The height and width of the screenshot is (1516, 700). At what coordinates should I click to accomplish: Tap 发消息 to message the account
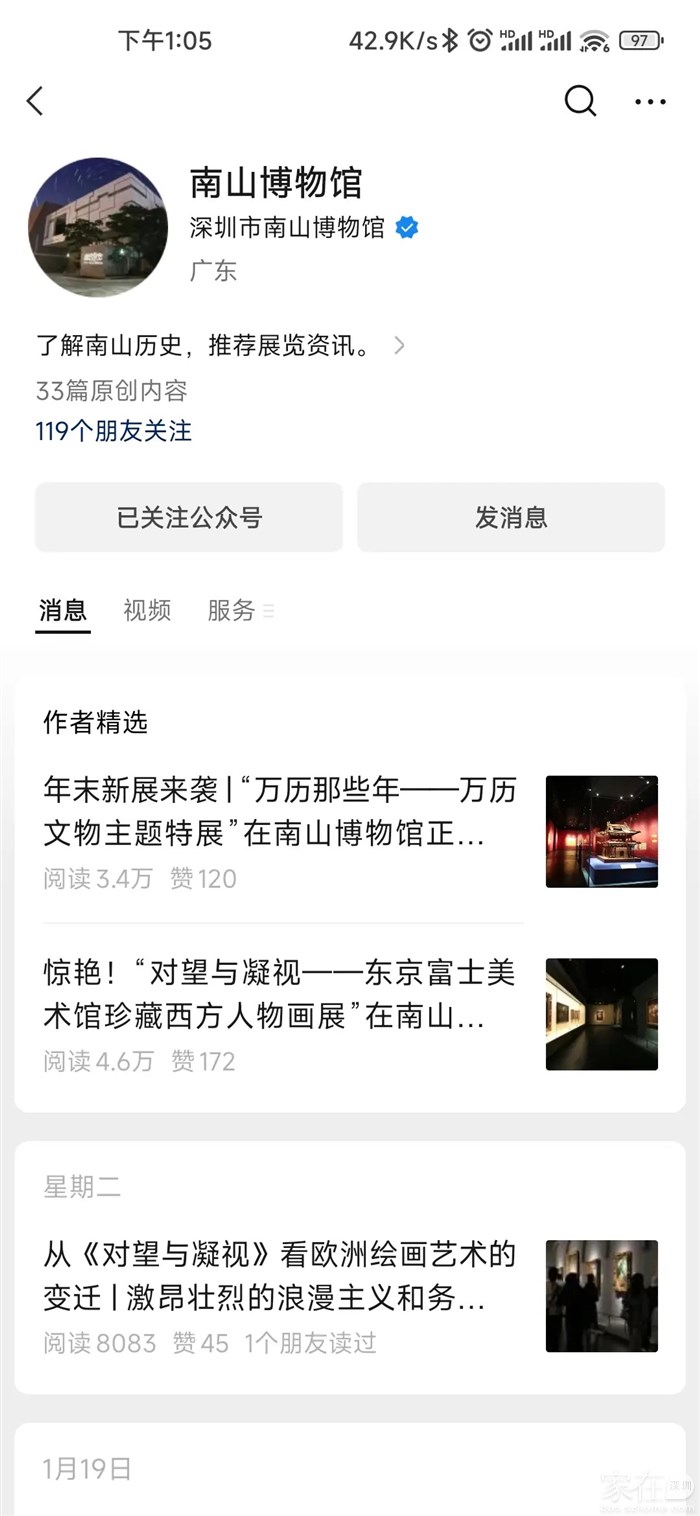point(511,517)
